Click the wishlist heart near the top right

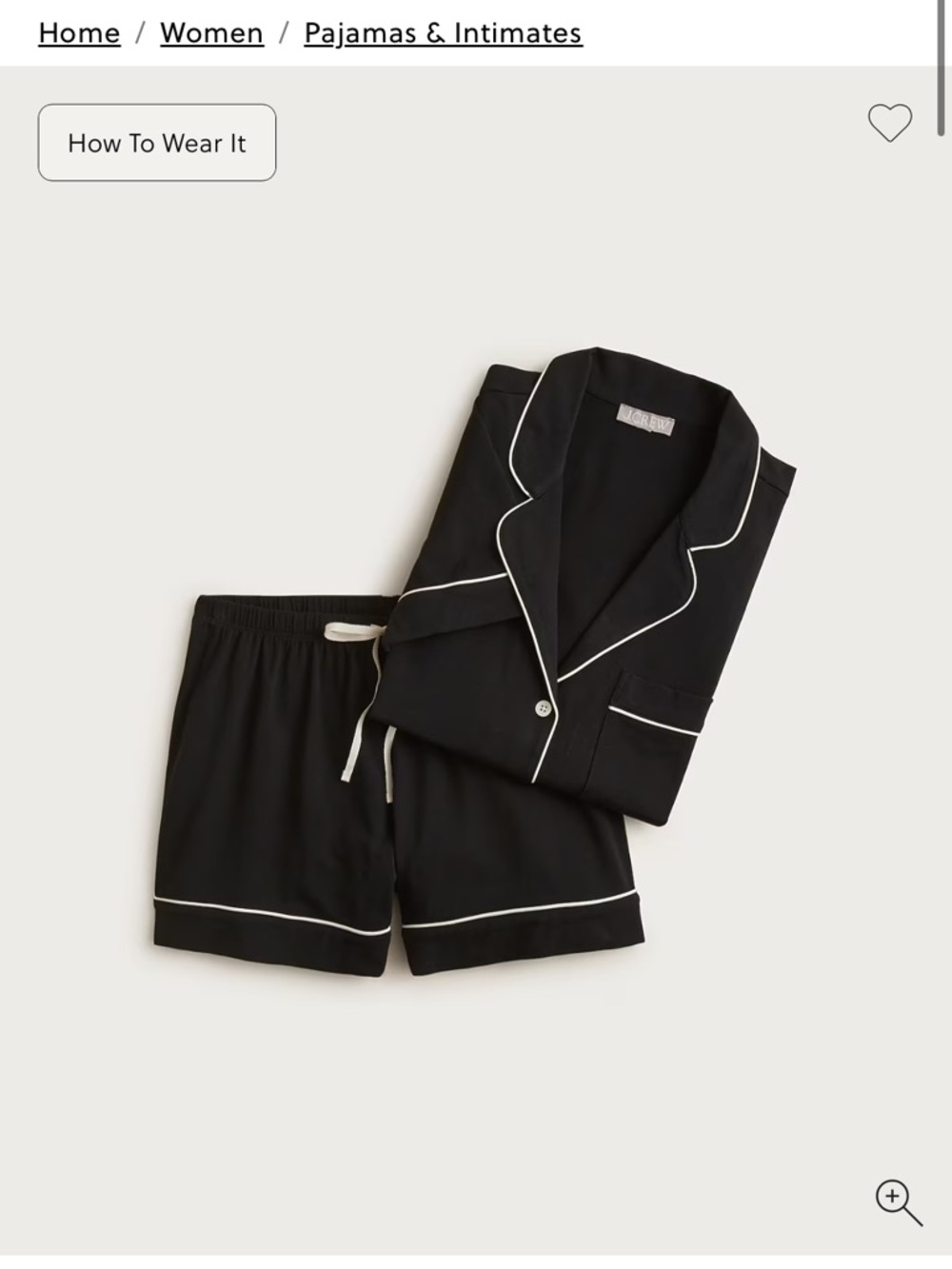tap(889, 123)
